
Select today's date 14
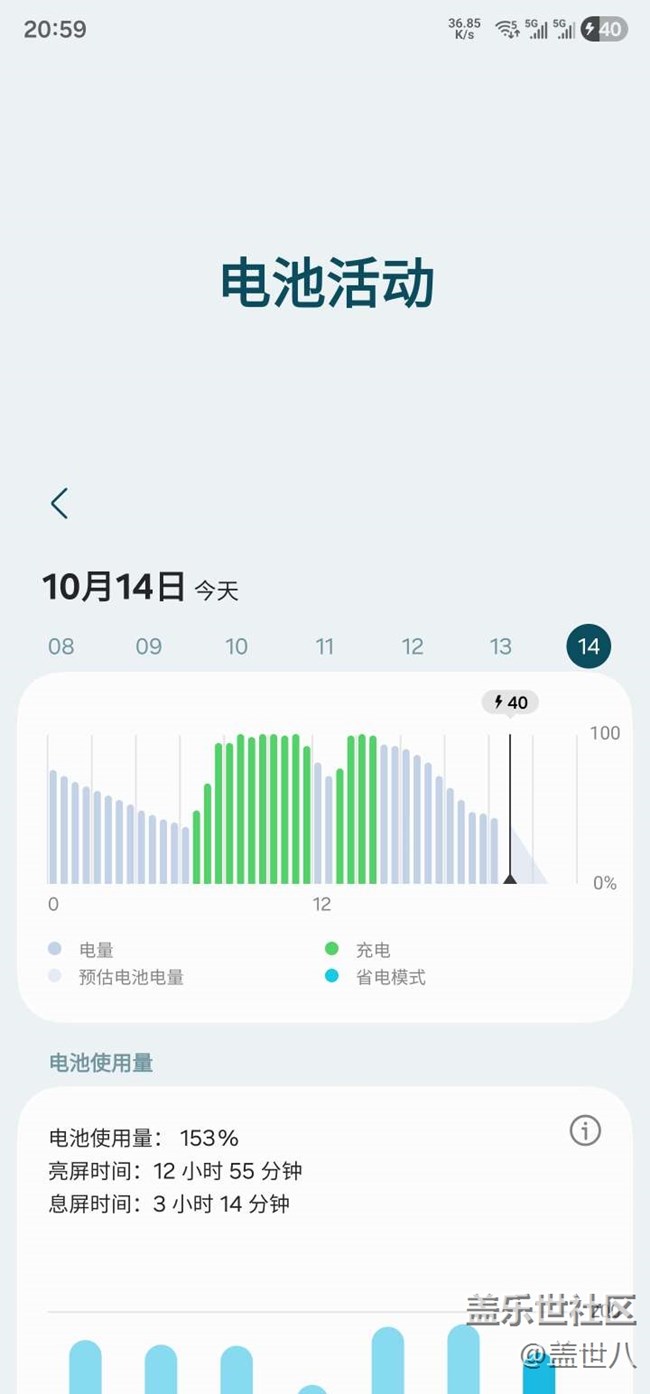tap(588, 646)
